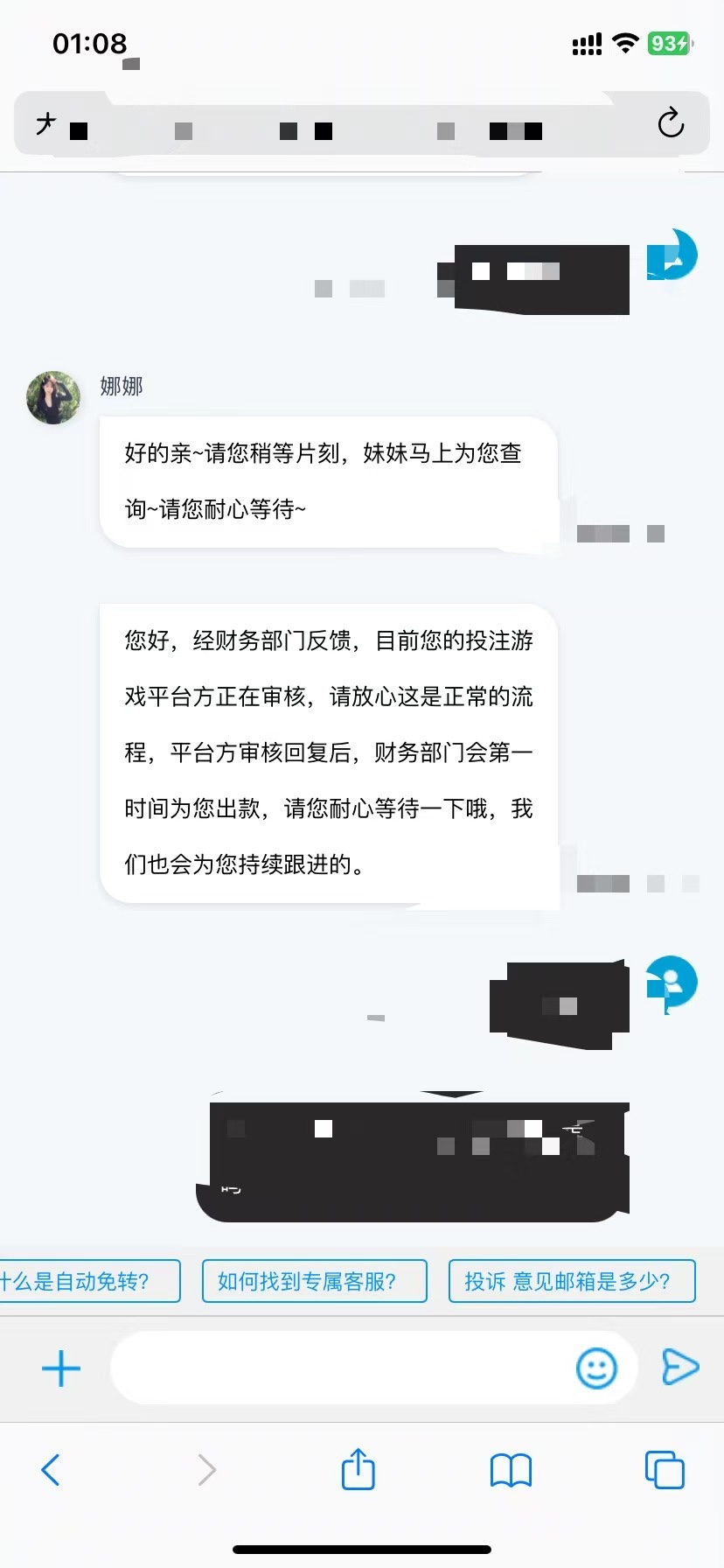This screenshot has height=1568, width=724.
Task: Show all open browser tabs
Action: 664,1470
